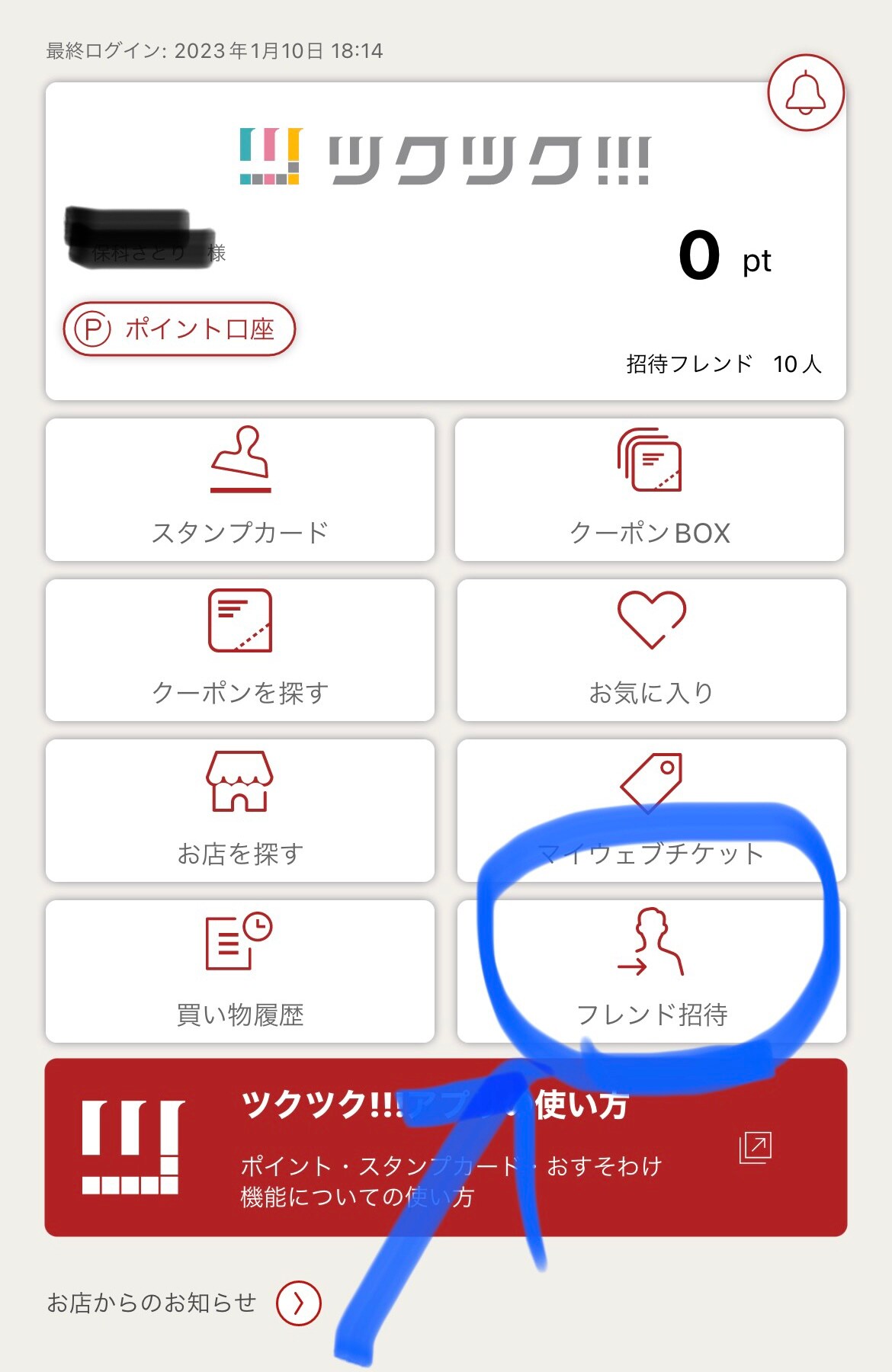This screenshot has width=892, height=1372.
Task: Expand お店からのお知らせ with the arrow
Action: (298, 1303)
